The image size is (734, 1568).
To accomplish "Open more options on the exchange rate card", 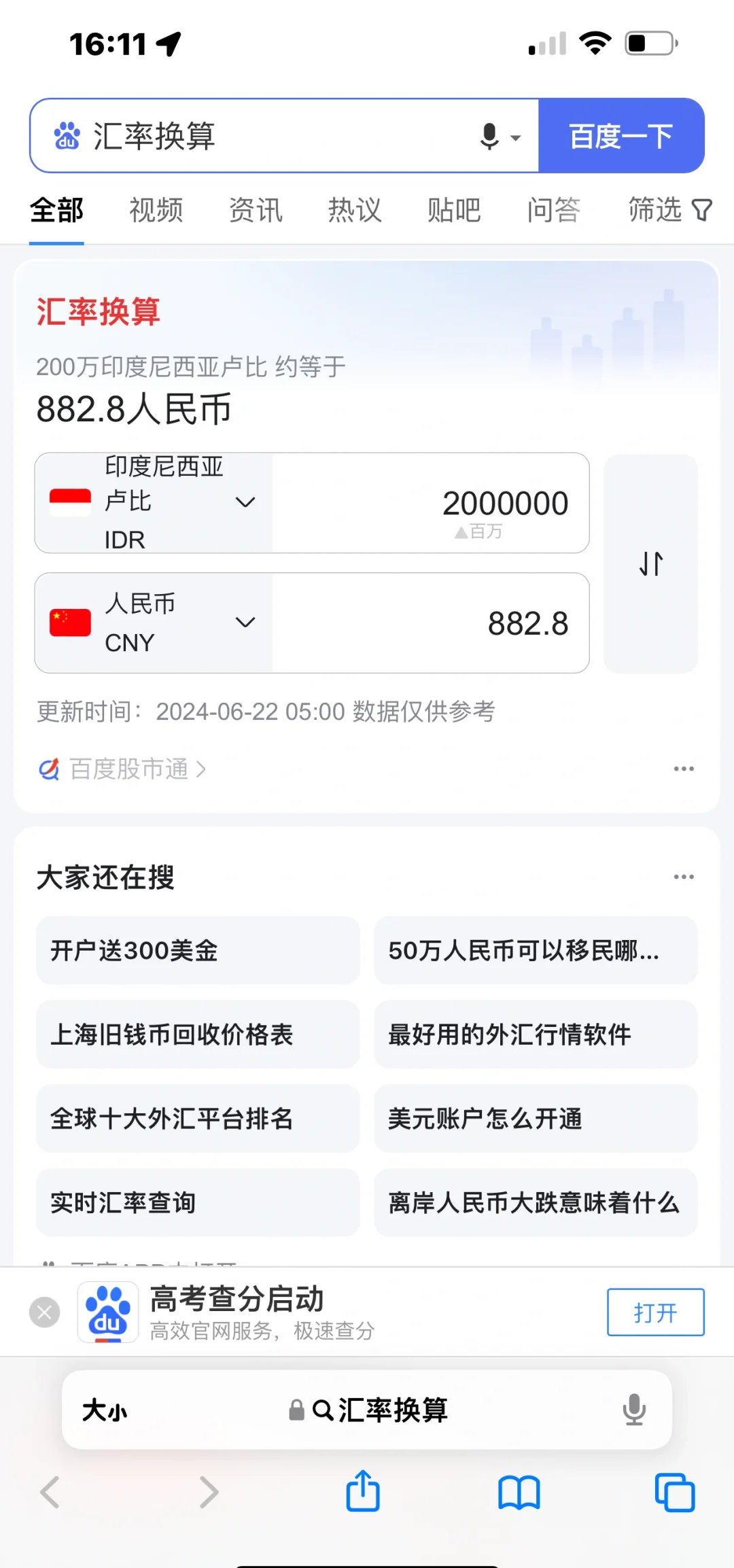I will tap(683, 768).
